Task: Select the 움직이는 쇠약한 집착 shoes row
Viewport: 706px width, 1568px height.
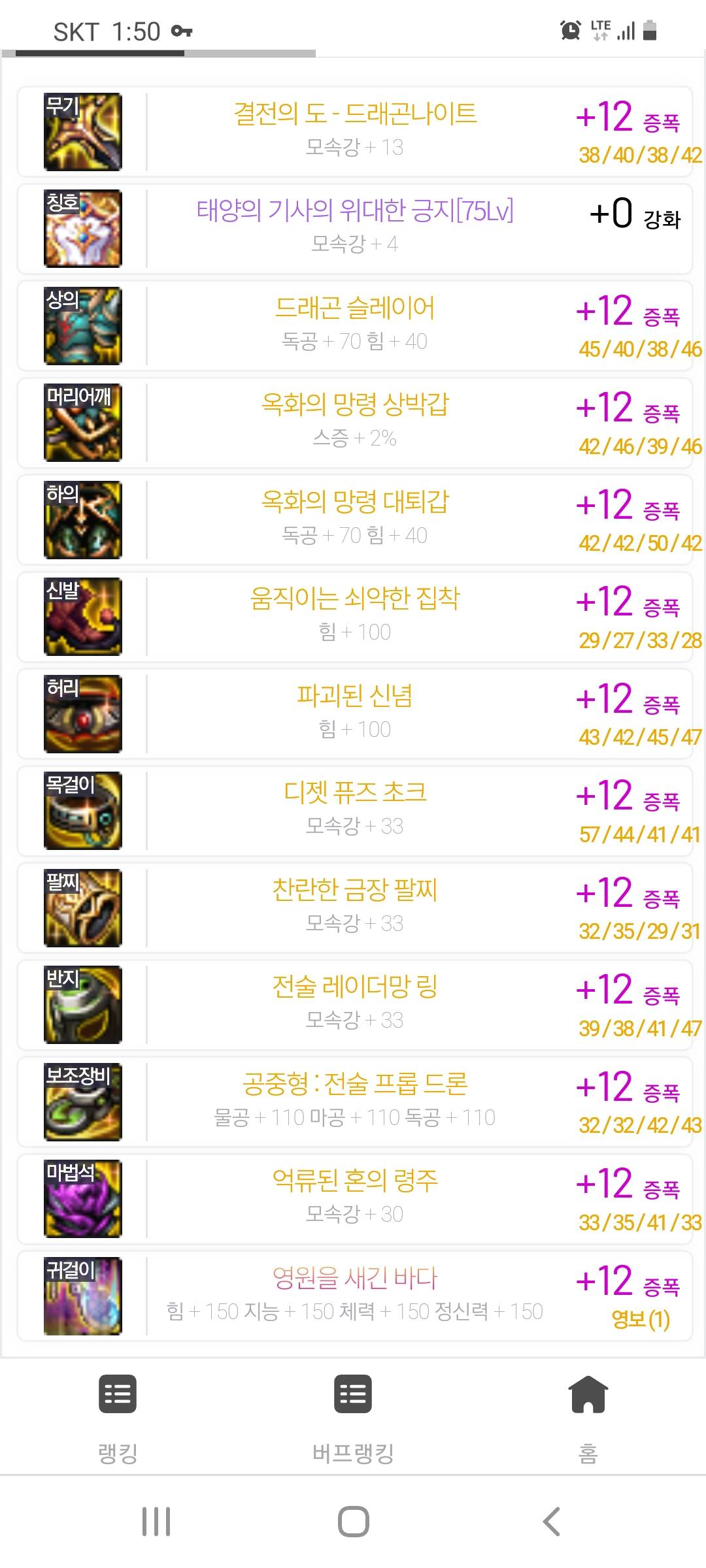Action: 354,617
